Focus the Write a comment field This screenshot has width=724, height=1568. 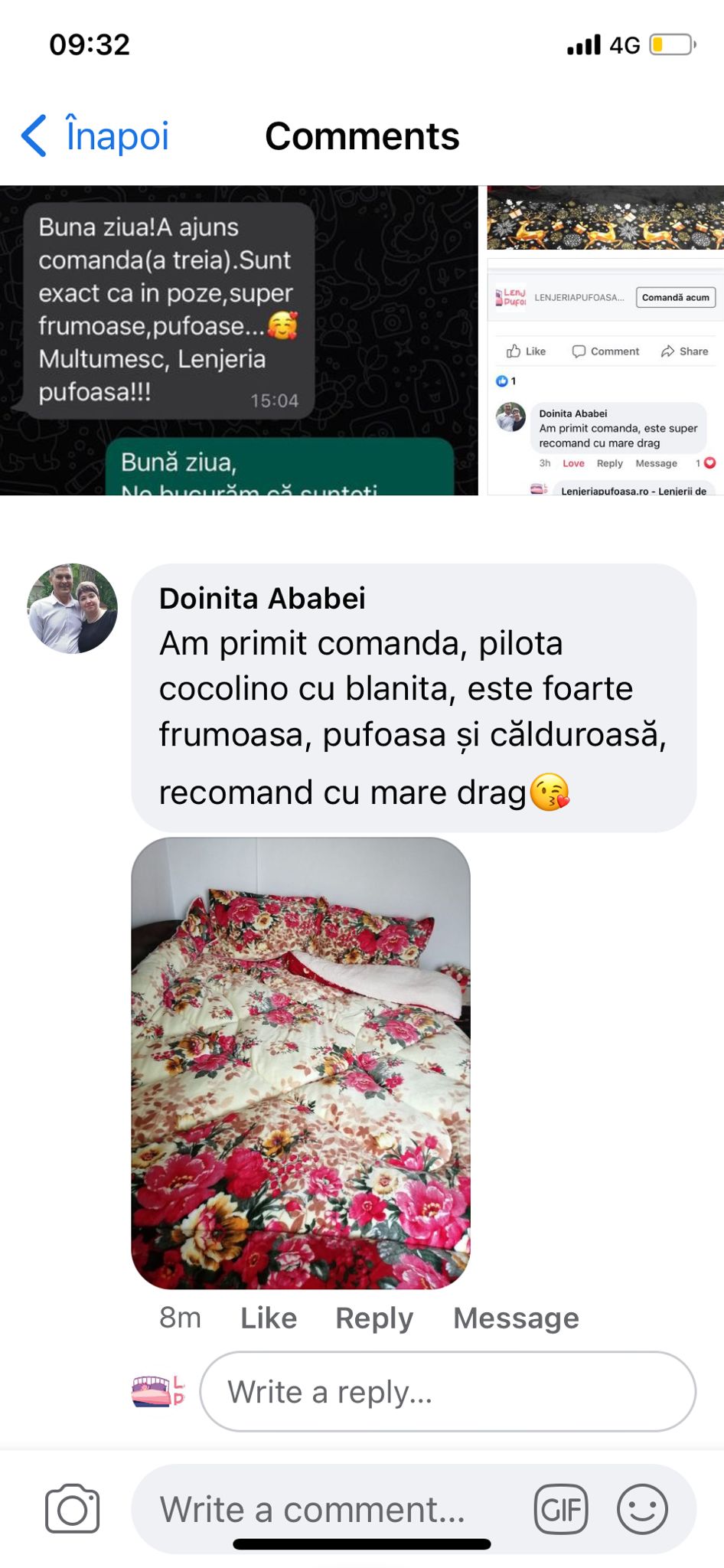329,1510
